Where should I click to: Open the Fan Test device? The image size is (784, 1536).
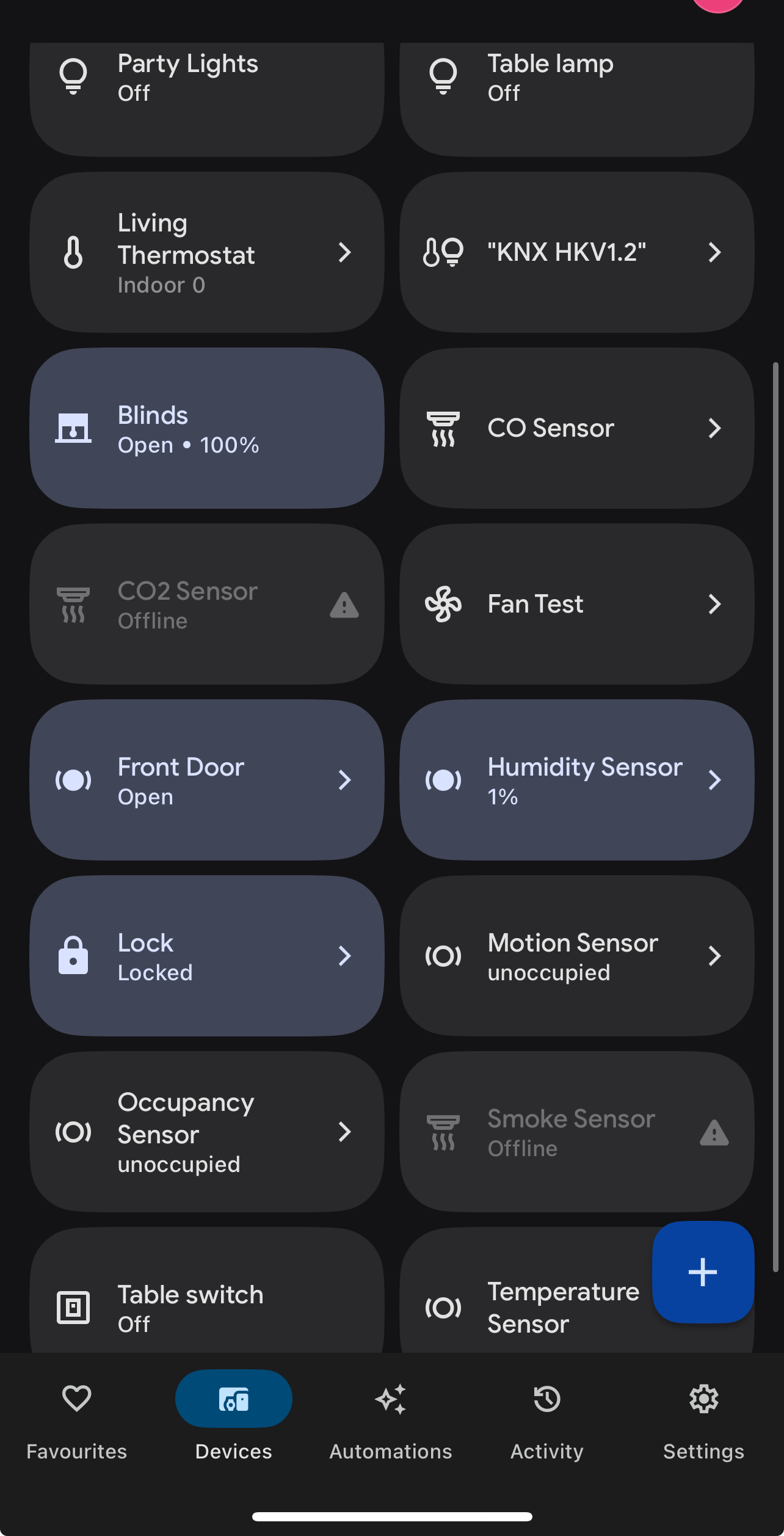tap(576, 604)
